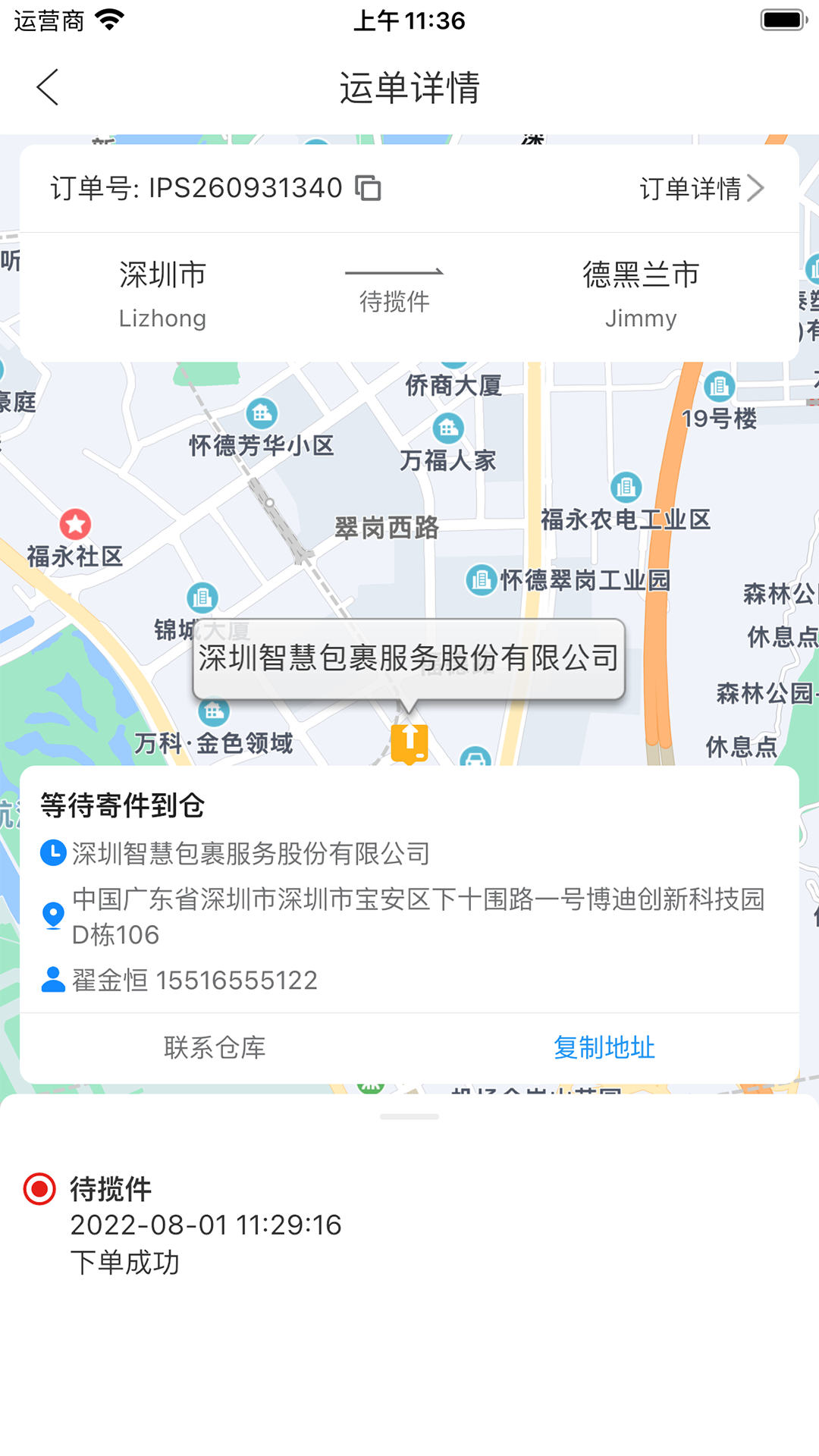Tap the WiFi icon in the status bar
The image size is (819, 1456).
tap(111, 20)
